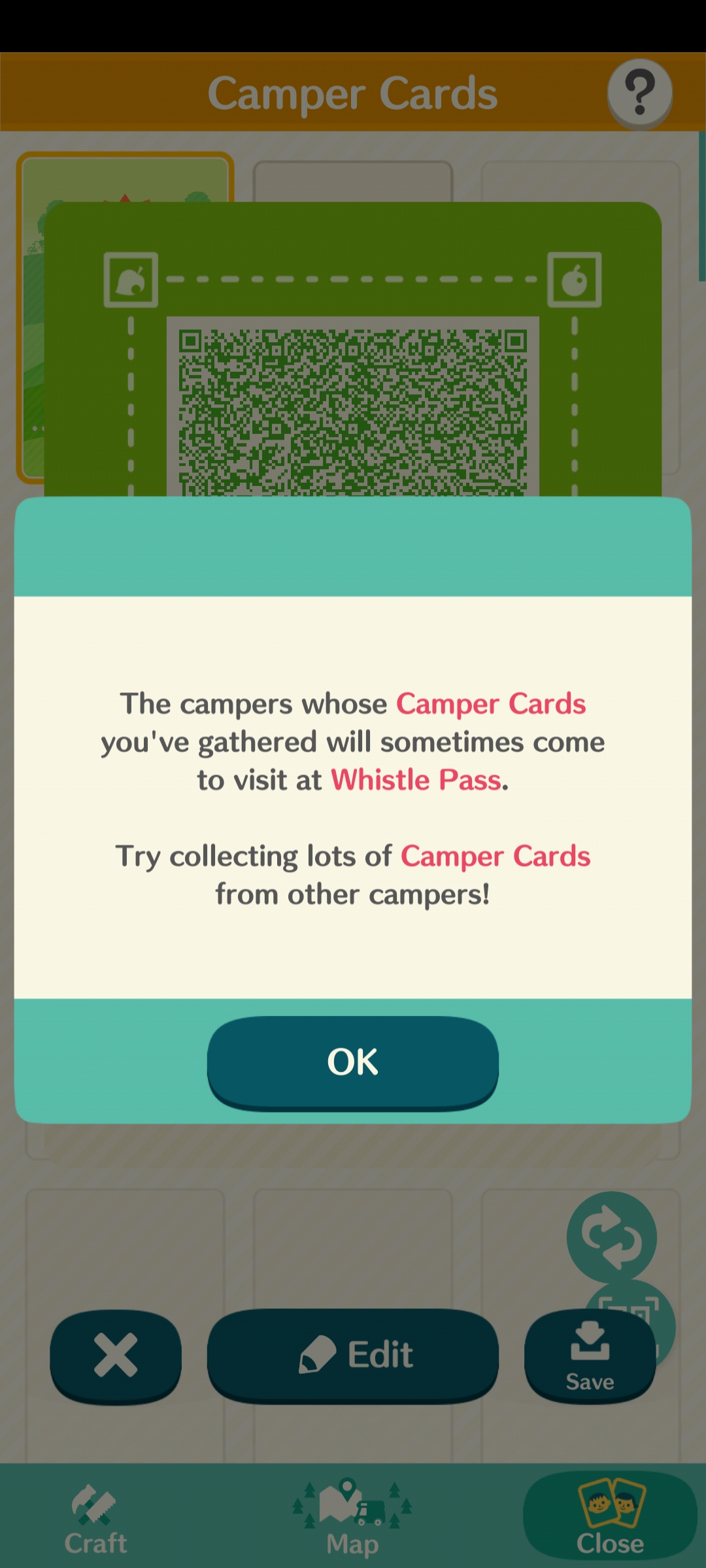Close the card with the X button

pyautogui.click(x=116, y=1354)
